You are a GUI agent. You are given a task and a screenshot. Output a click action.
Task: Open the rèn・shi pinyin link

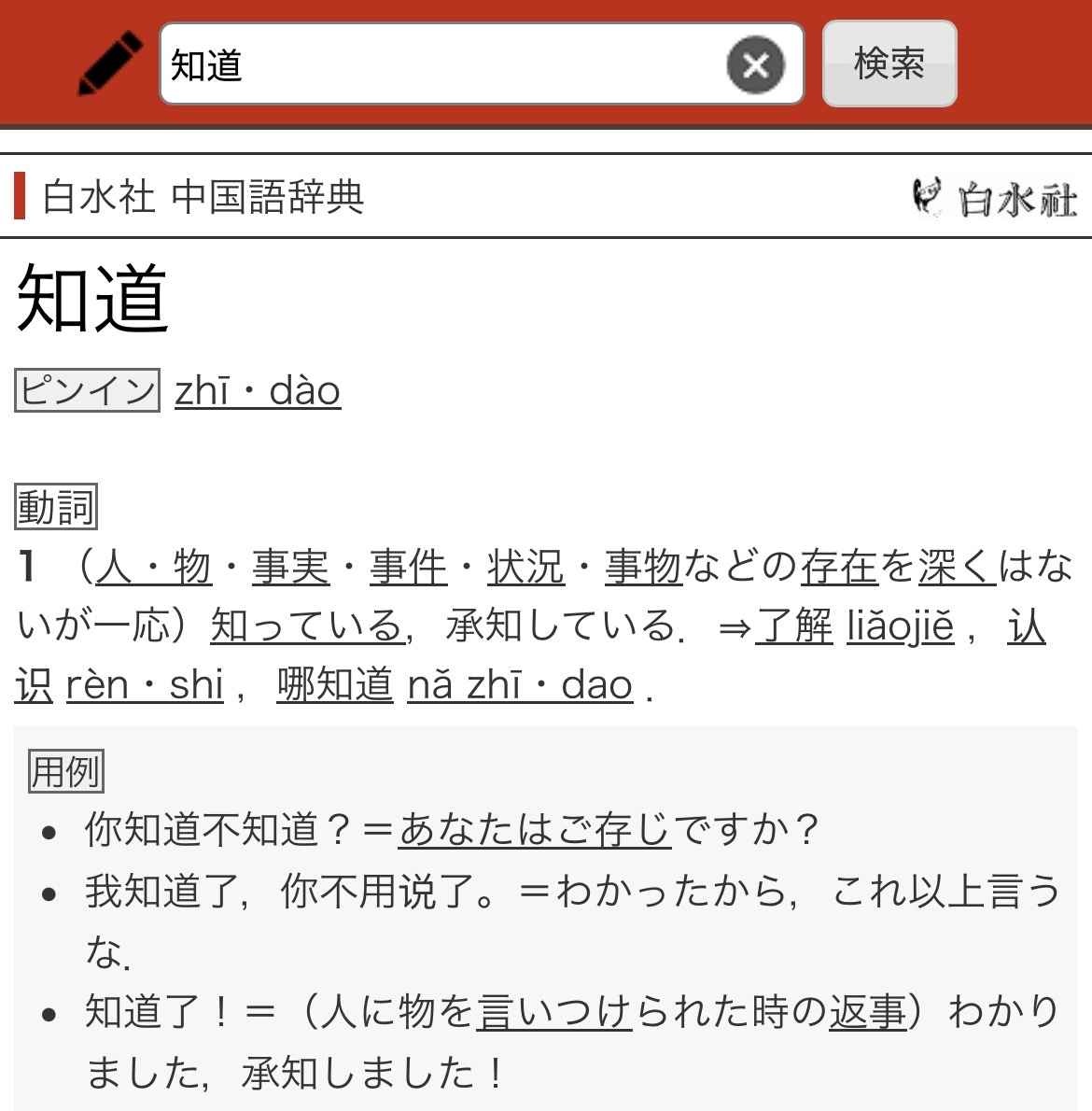point(145,684)
